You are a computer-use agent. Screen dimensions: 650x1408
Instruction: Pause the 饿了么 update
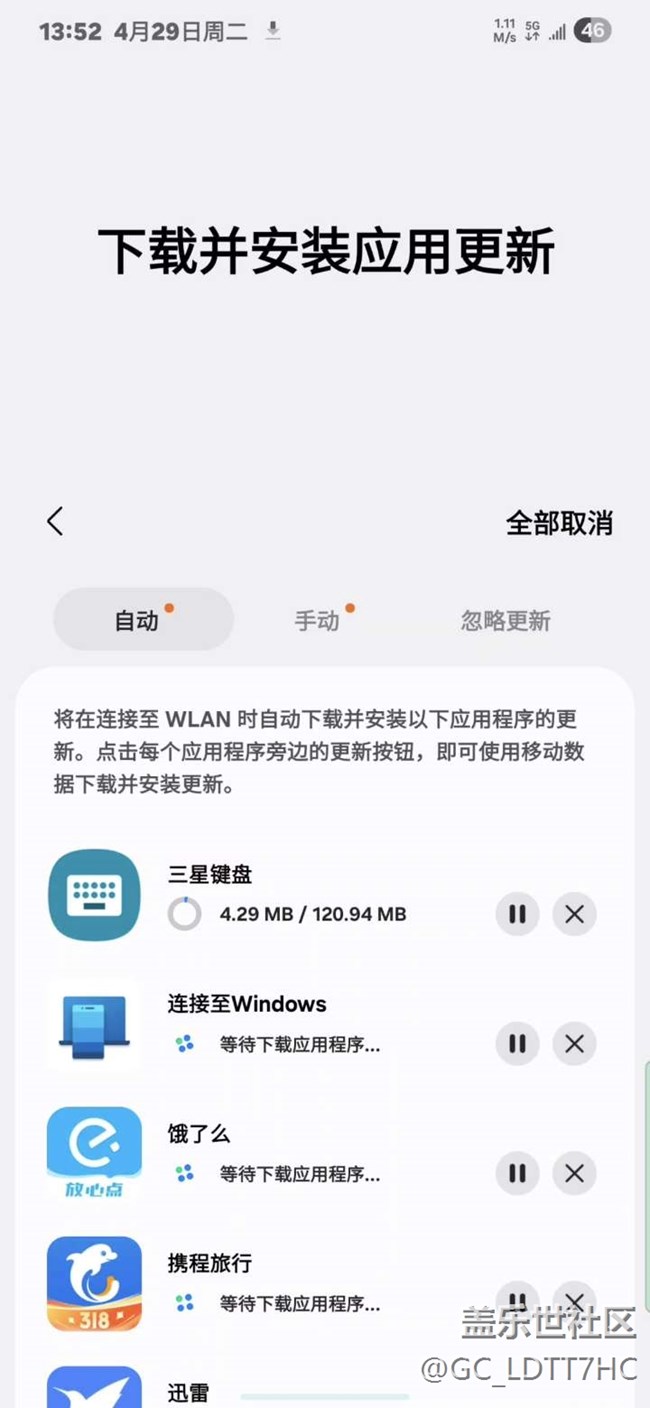click(517, 1174)
